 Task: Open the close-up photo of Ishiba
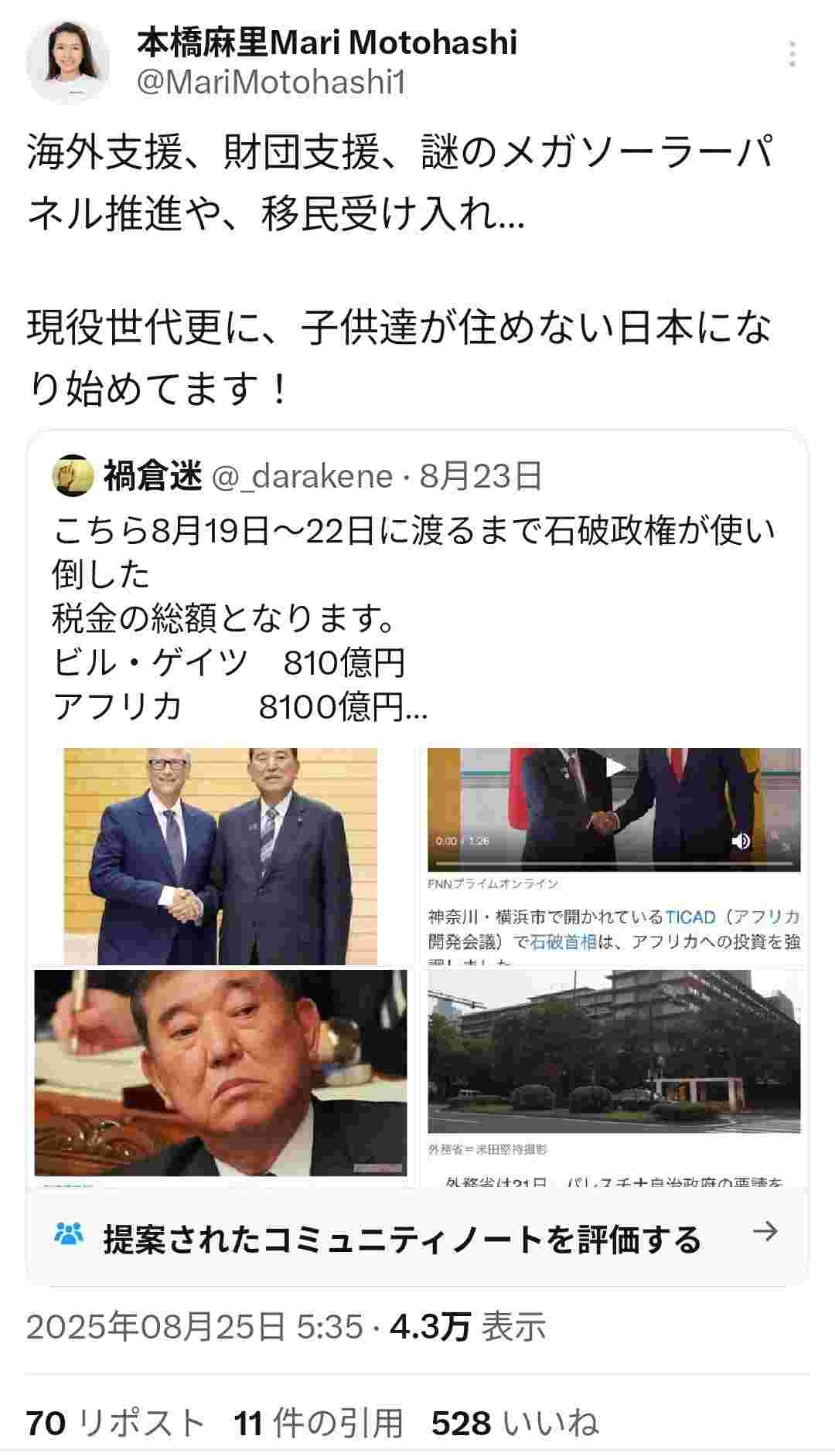(220, 1073)
